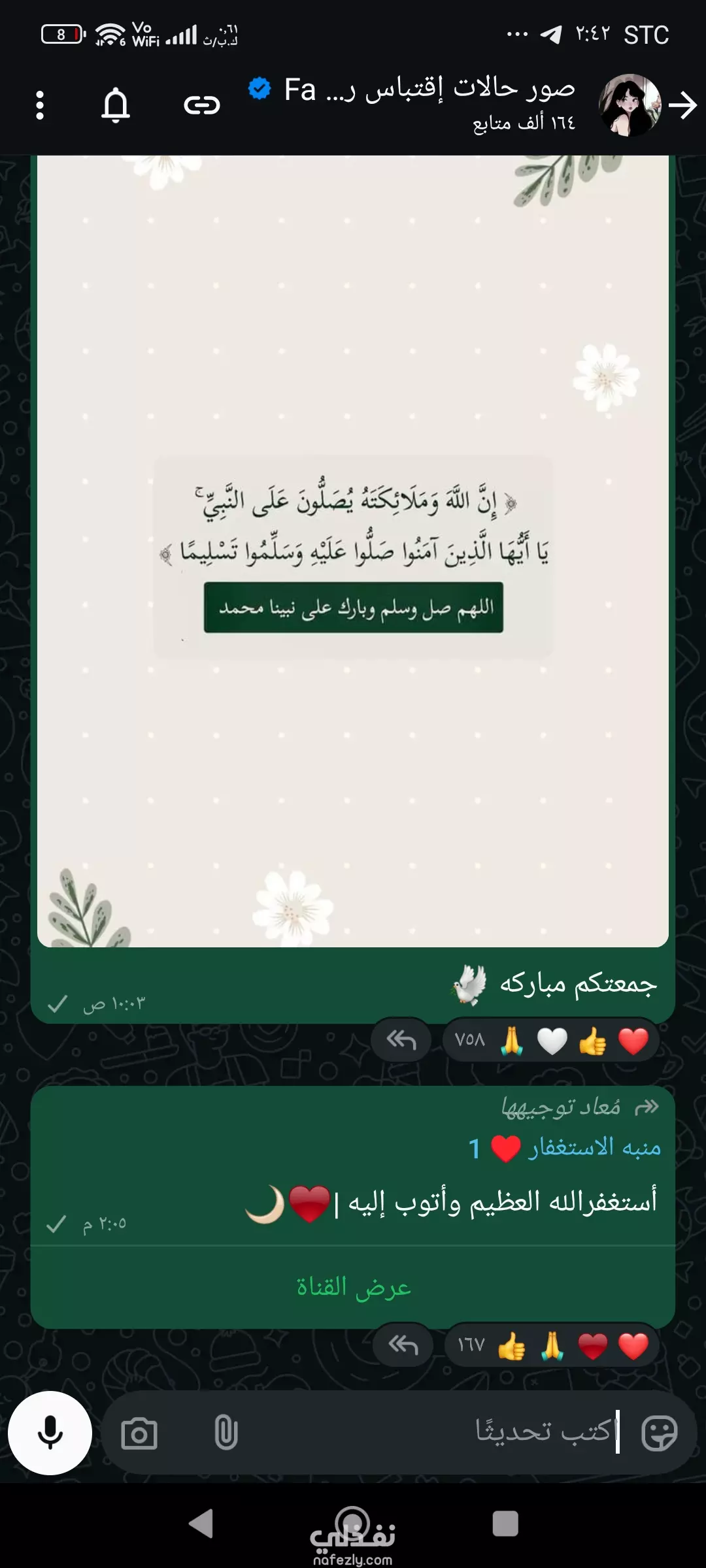Attach a file with the paperclip icon

coord(226,1433)
